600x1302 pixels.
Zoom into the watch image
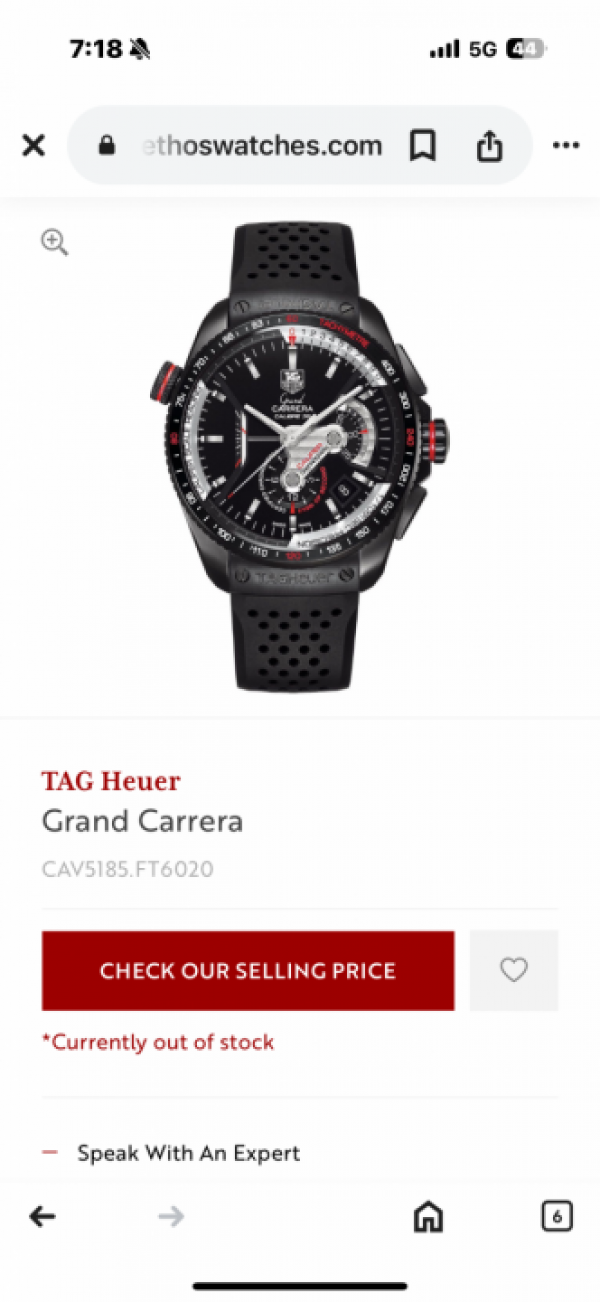(54, 242)
